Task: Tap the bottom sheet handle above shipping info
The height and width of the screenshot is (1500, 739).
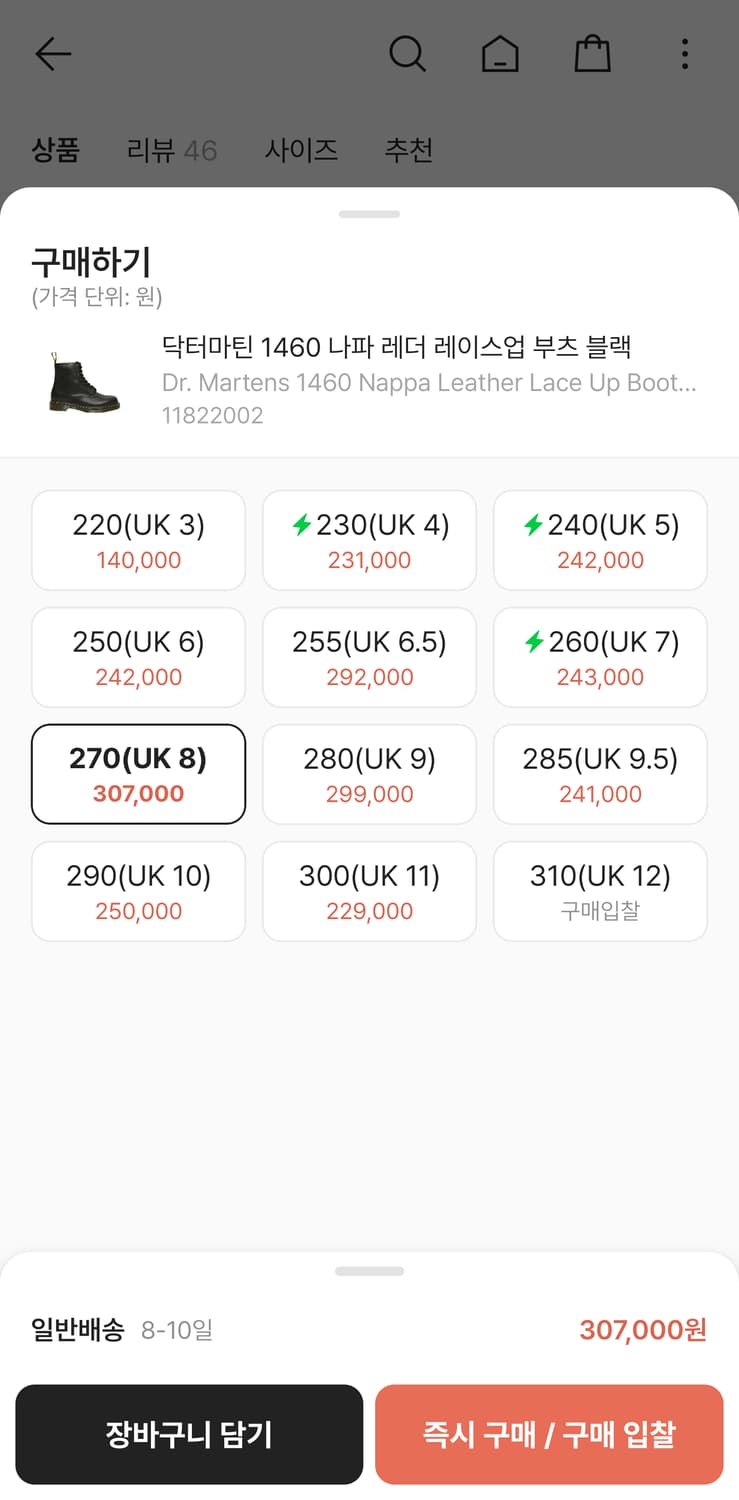Action: click(x=369, y=1270)
